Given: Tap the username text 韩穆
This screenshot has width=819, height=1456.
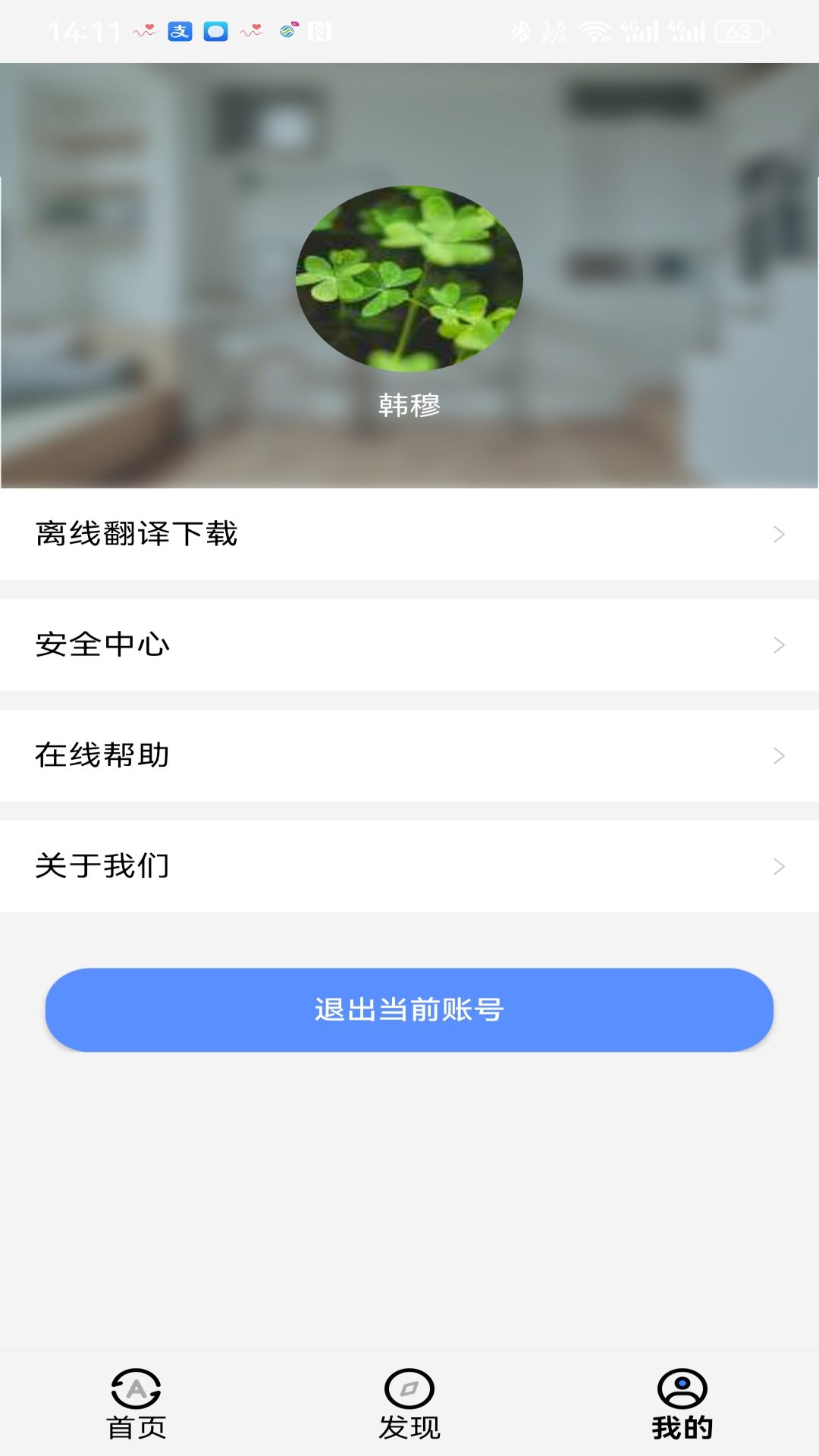Looking at the screenshot, I should click(x=409, y=406).
